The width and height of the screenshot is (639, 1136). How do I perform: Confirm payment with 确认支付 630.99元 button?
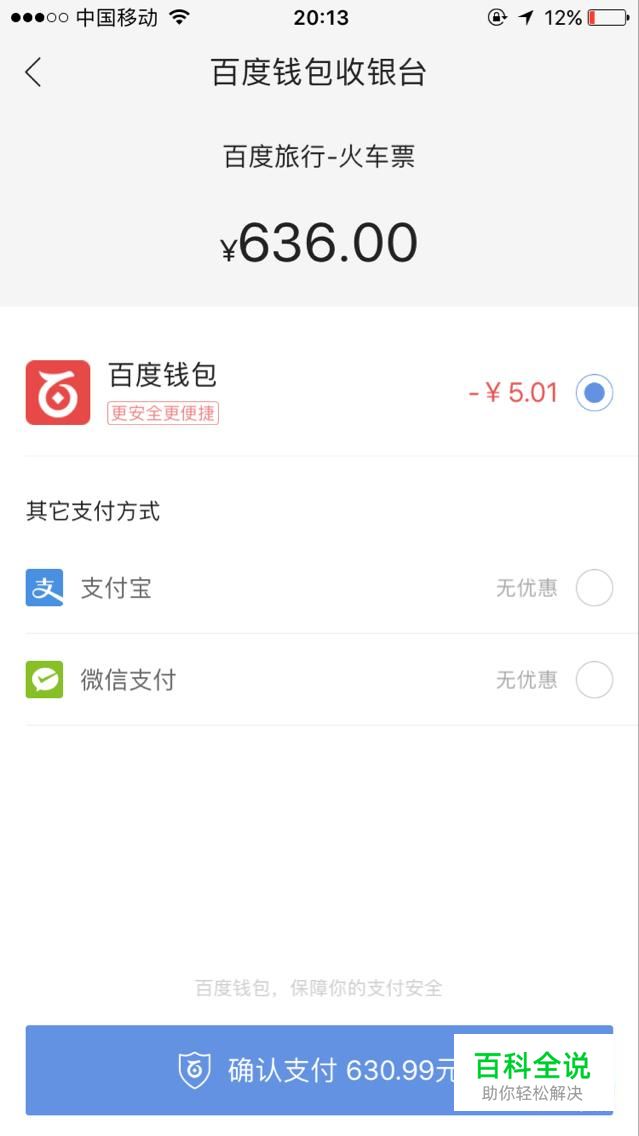[320, 1070]
